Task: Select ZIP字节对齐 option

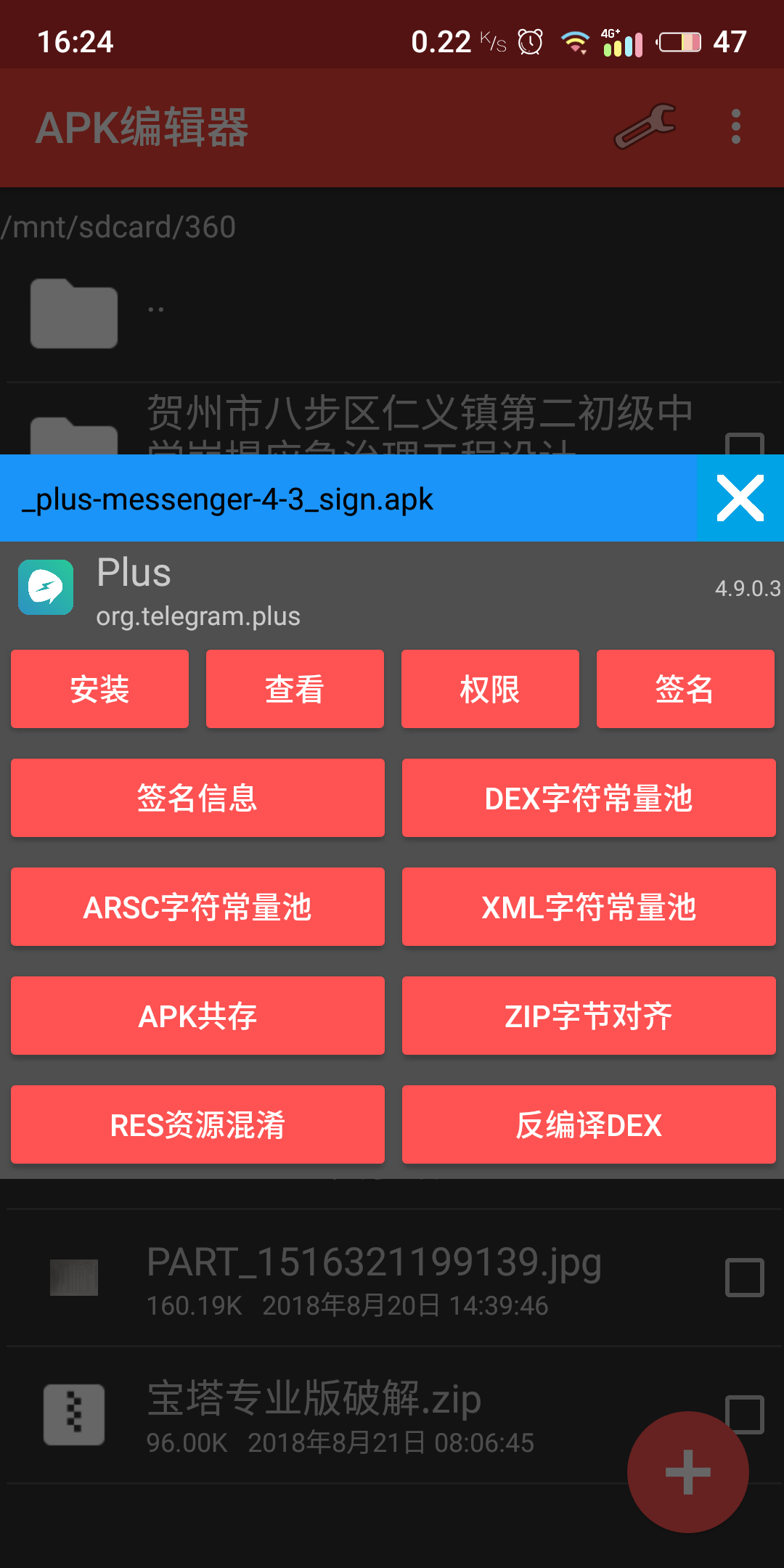Action: tap(589, 1016)
